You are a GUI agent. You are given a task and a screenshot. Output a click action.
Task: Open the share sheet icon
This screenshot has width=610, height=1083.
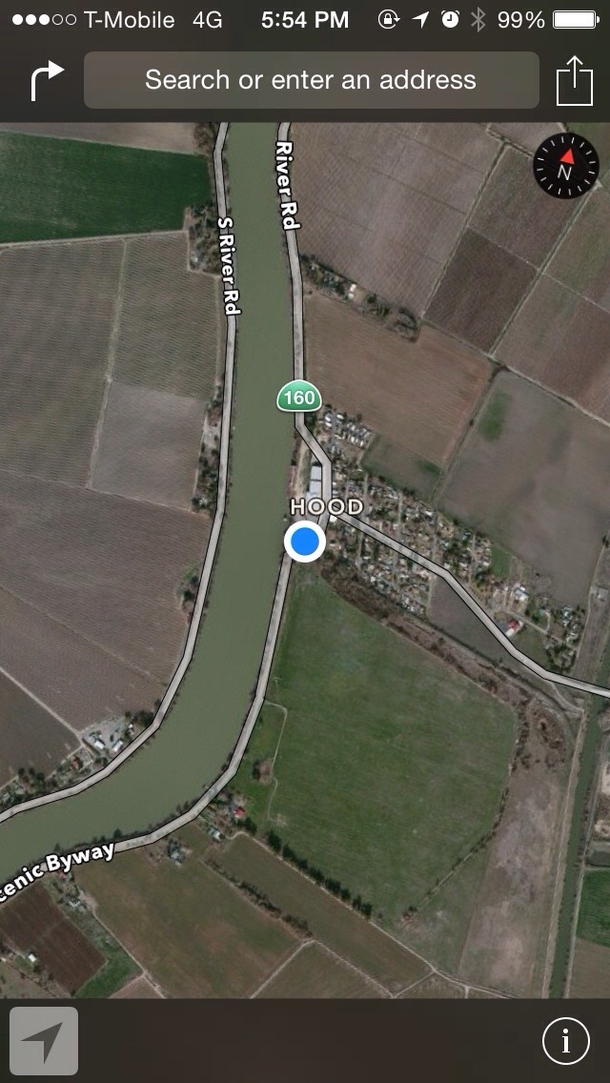coord(574,80)
